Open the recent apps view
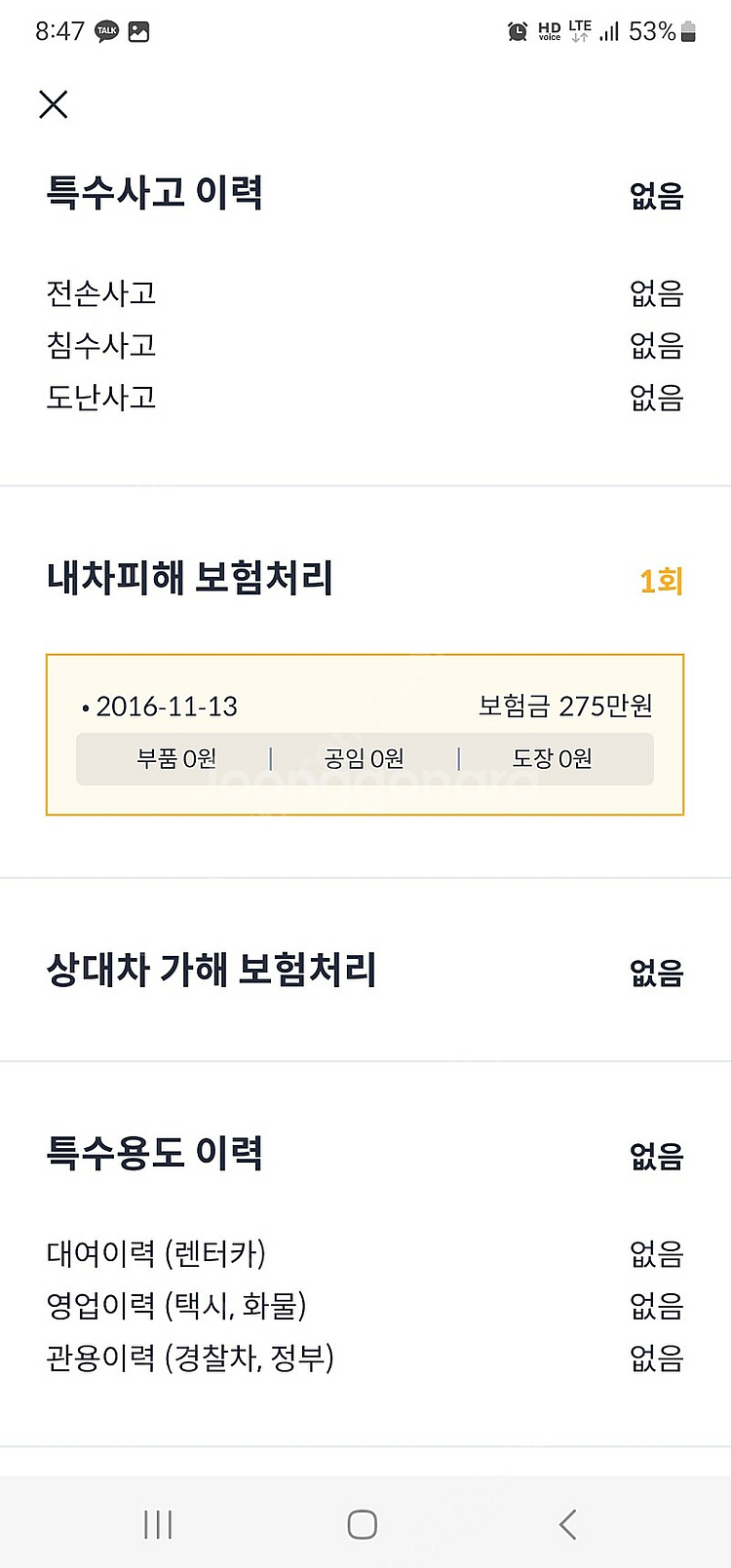The width and height of the screenshot is (731, 1568). [x=158, y=1524]
